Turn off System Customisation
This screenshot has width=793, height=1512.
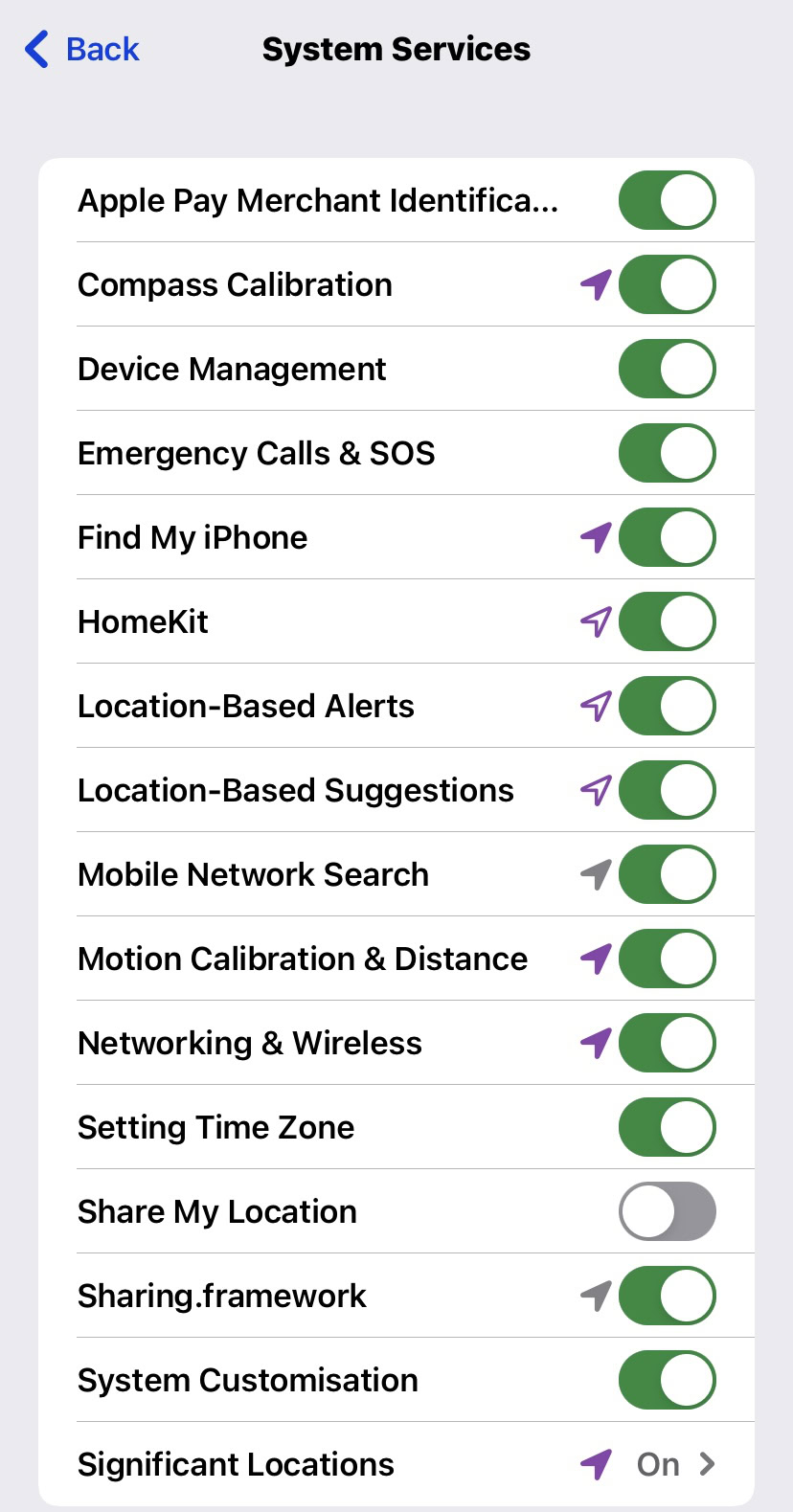tap(667, 1380)
